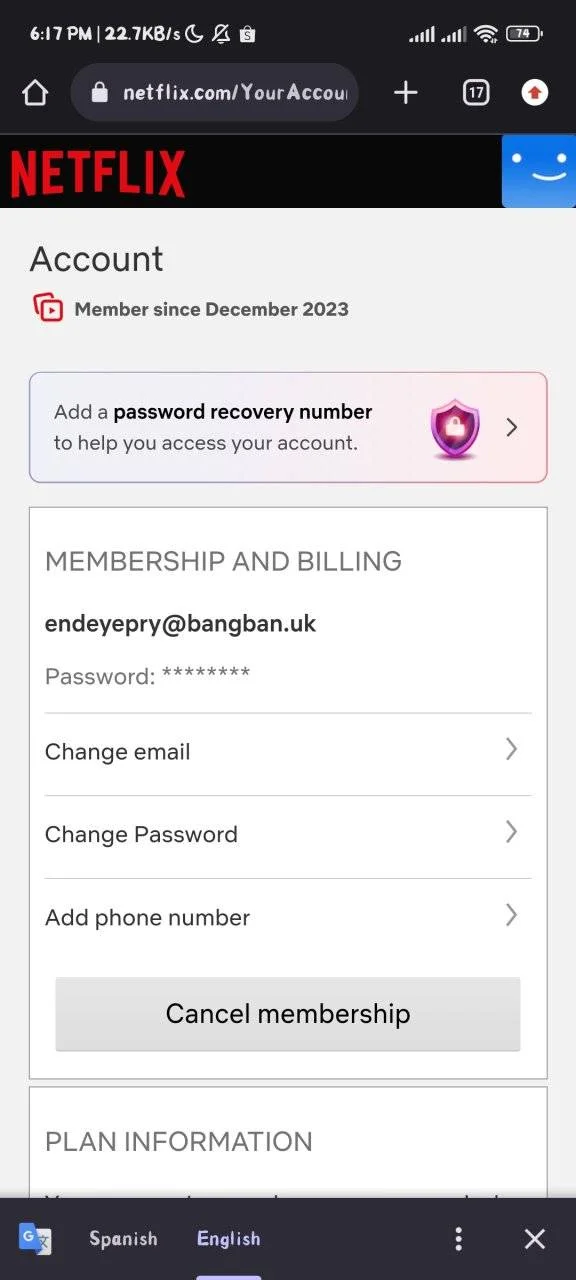Tap the netflix.com address bar
Image resolution: width=576 pixels, height=1280 pixels.
215,93
